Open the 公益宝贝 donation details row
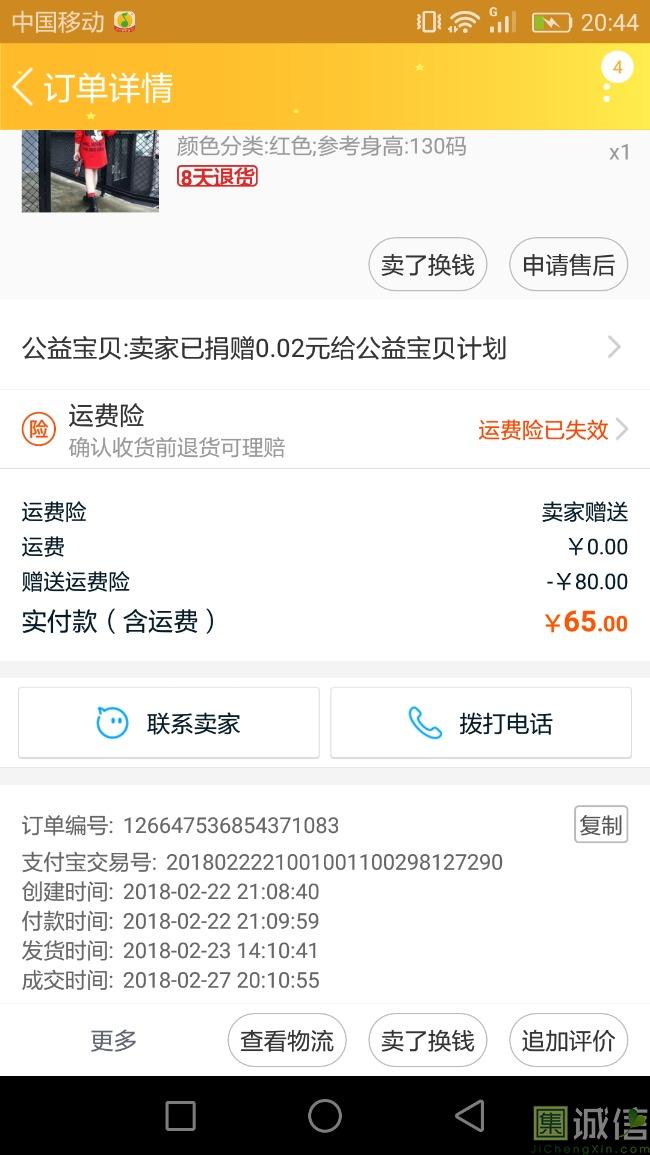This screenshot has height=1155, width=650. coord(325,348)
